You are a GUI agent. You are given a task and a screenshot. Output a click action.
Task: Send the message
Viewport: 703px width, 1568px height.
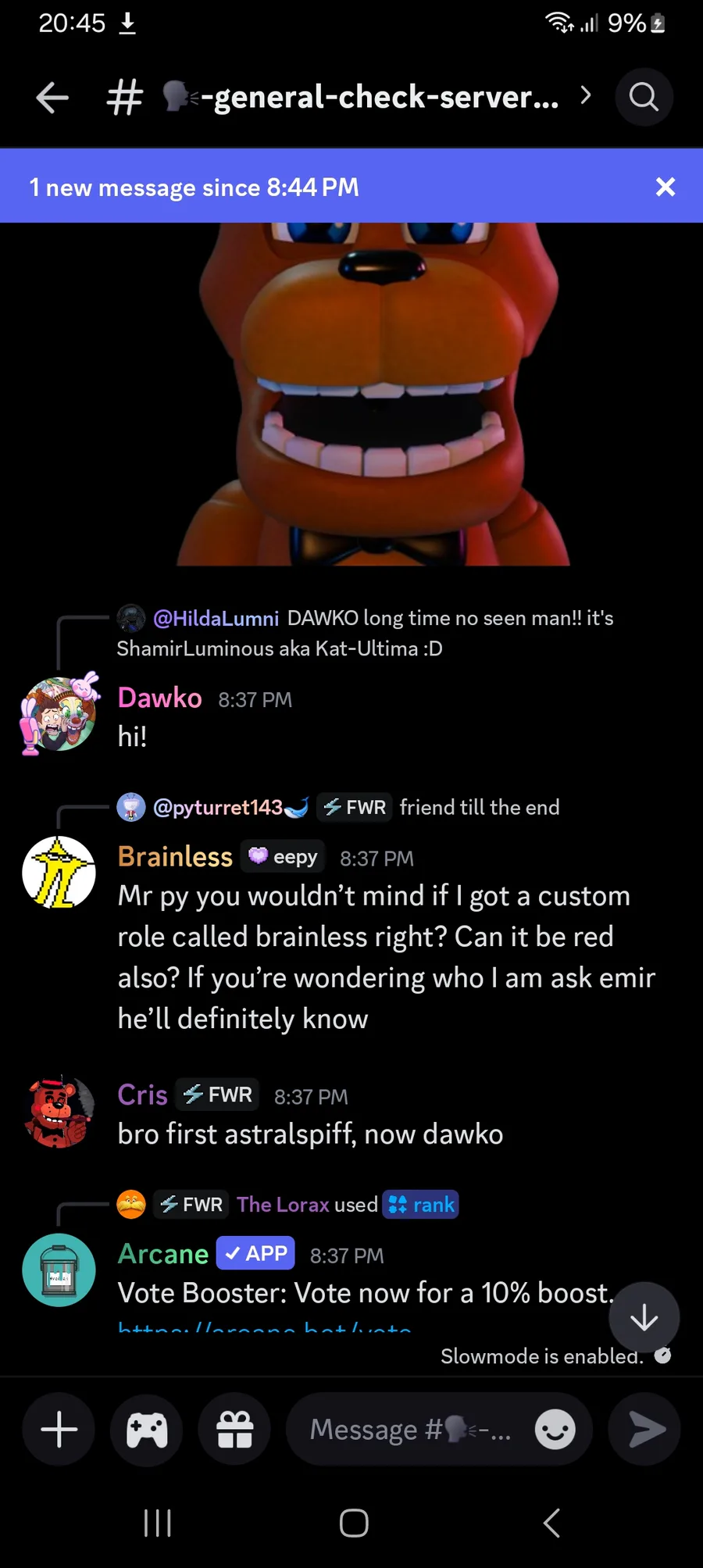(x=644, y=1430)
